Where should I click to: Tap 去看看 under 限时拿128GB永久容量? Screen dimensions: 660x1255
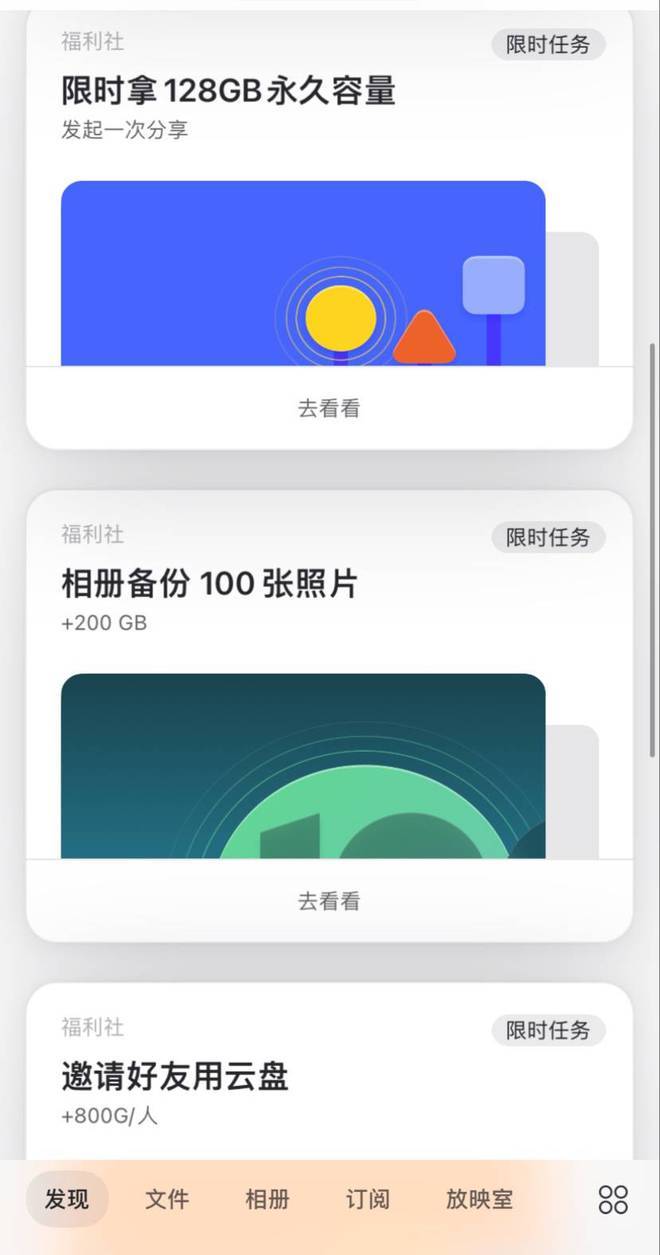click(329, 408)
